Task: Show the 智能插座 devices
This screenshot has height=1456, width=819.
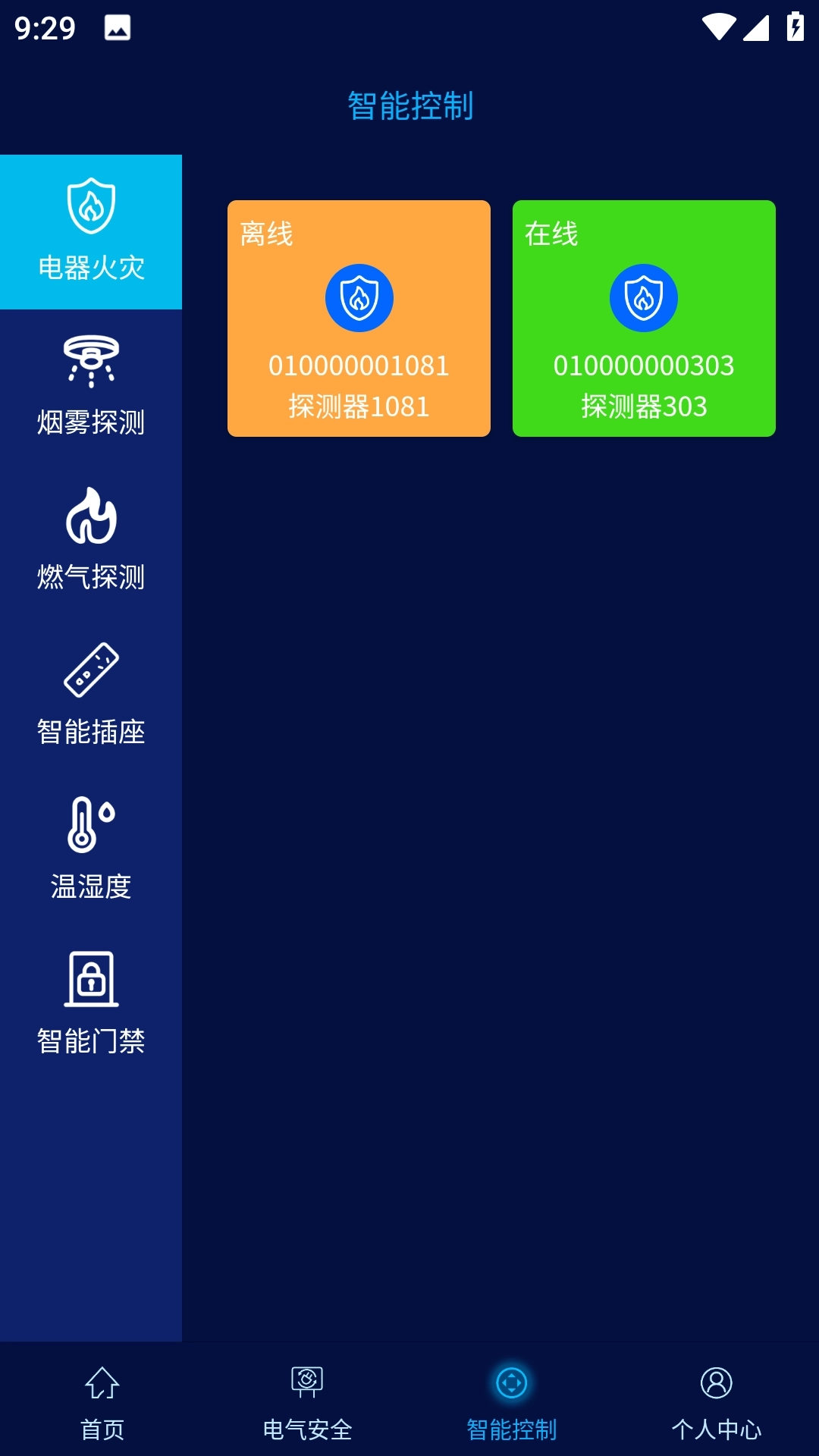Action: coord(91,695)
